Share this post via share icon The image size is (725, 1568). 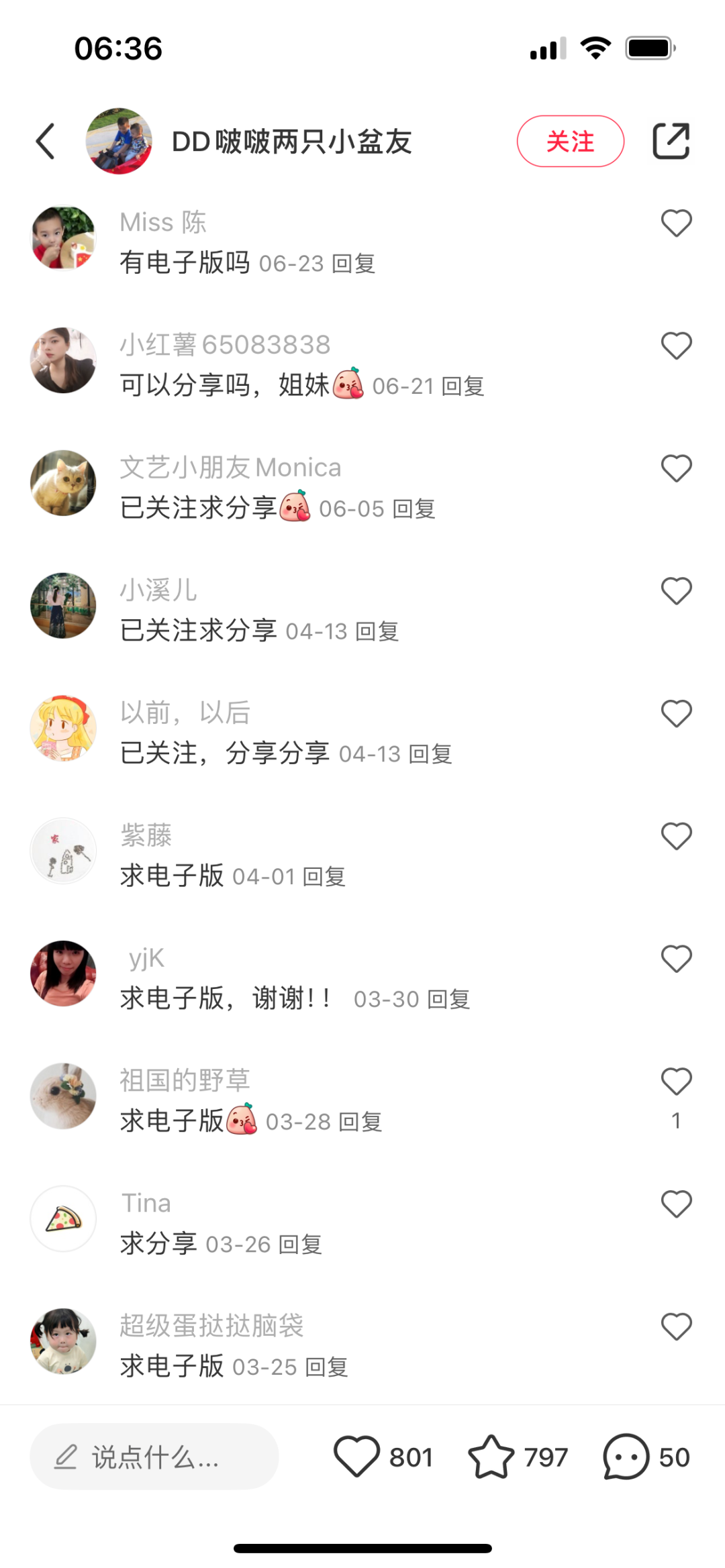pos(671,142)
